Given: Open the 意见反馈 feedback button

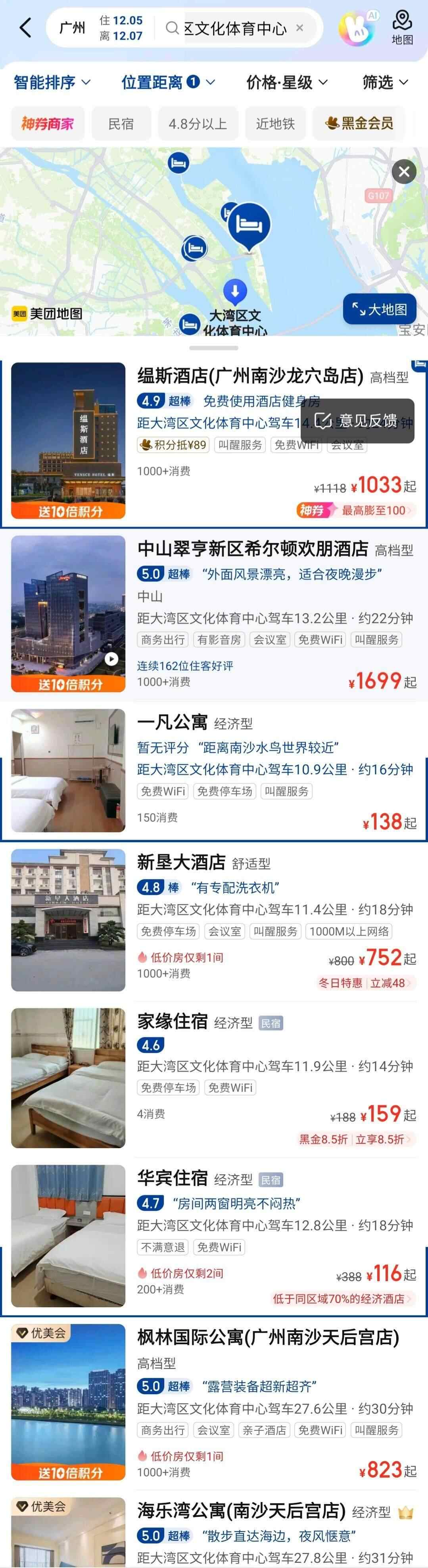Looking at the screenshot, I should click(x=358, y=421).
